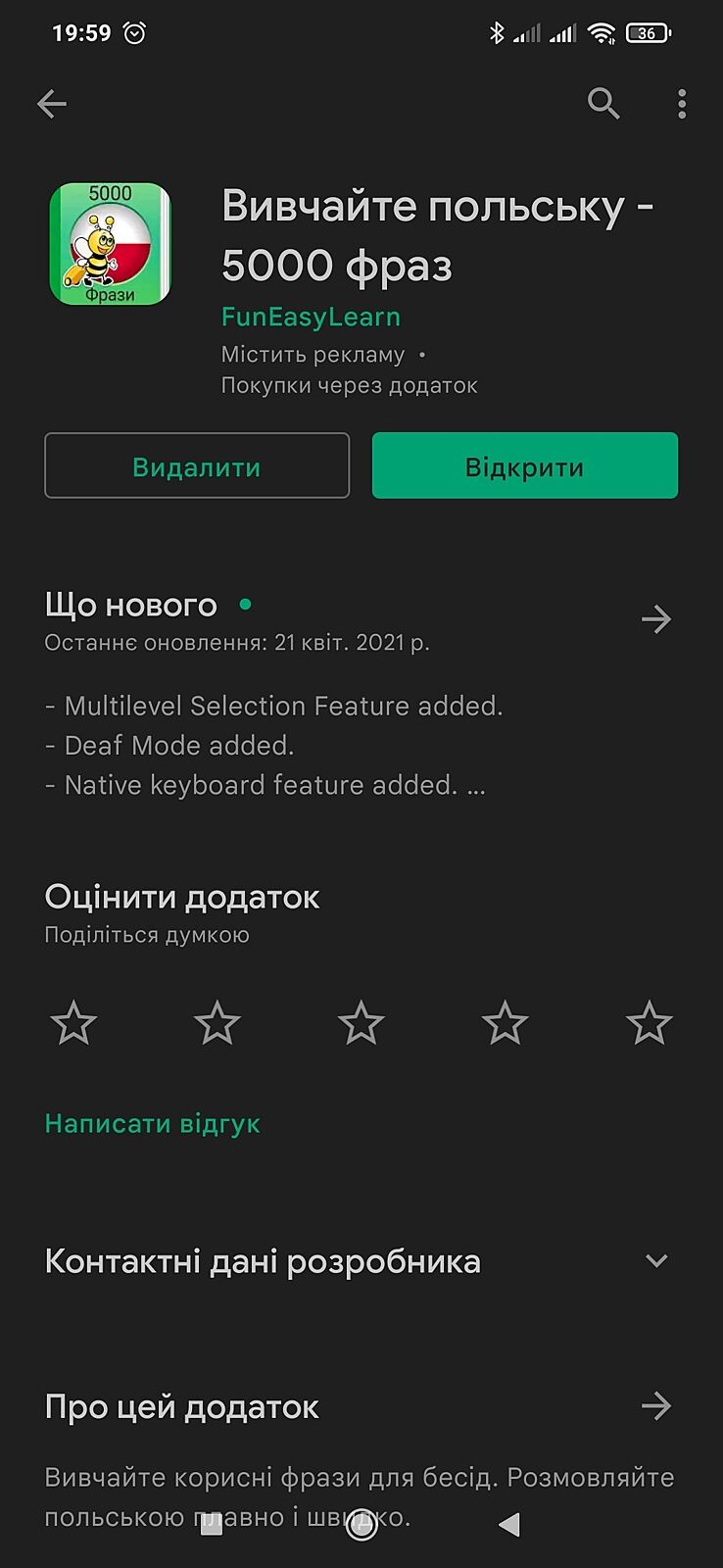Rate the app five stars

pos(649,1023)
